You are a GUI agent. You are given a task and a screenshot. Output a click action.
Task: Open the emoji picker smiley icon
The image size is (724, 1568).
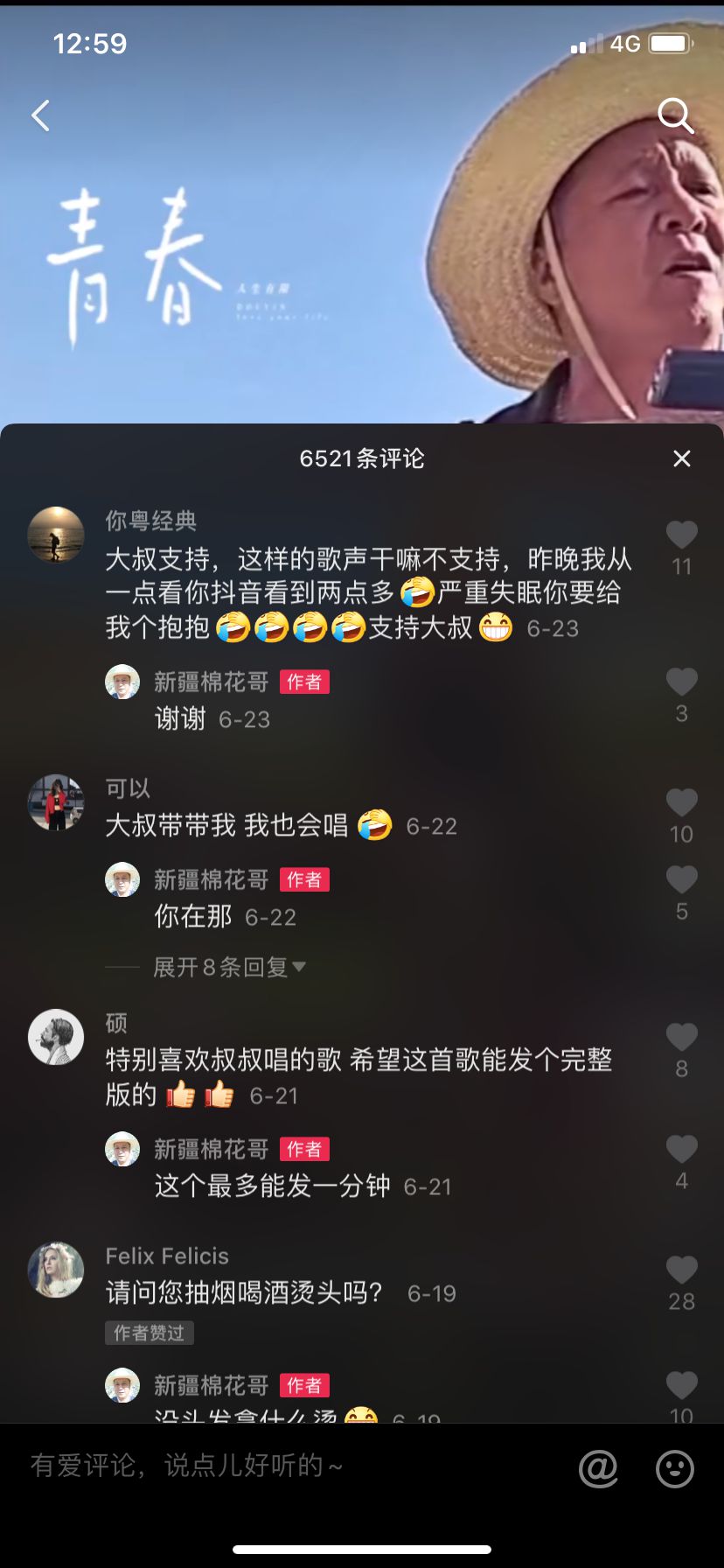tap(675, 1468)
